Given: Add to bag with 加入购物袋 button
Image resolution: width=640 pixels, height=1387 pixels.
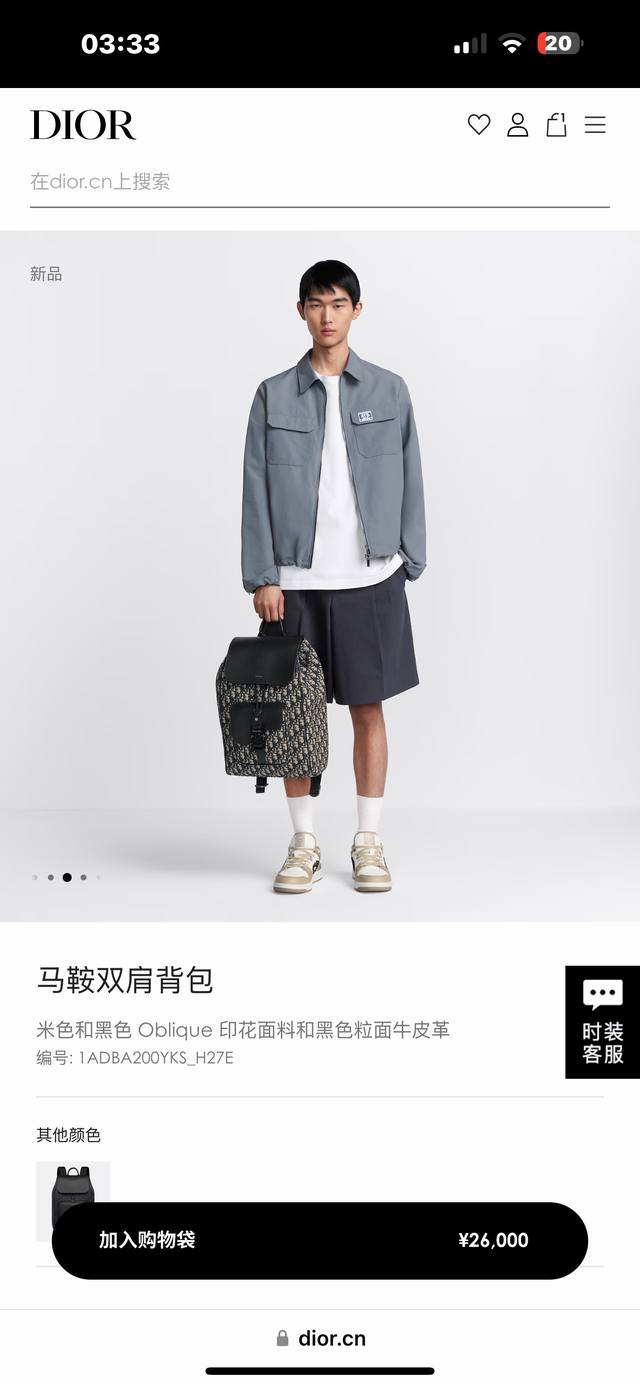Looking at the screenshot, I should 319,1240.
